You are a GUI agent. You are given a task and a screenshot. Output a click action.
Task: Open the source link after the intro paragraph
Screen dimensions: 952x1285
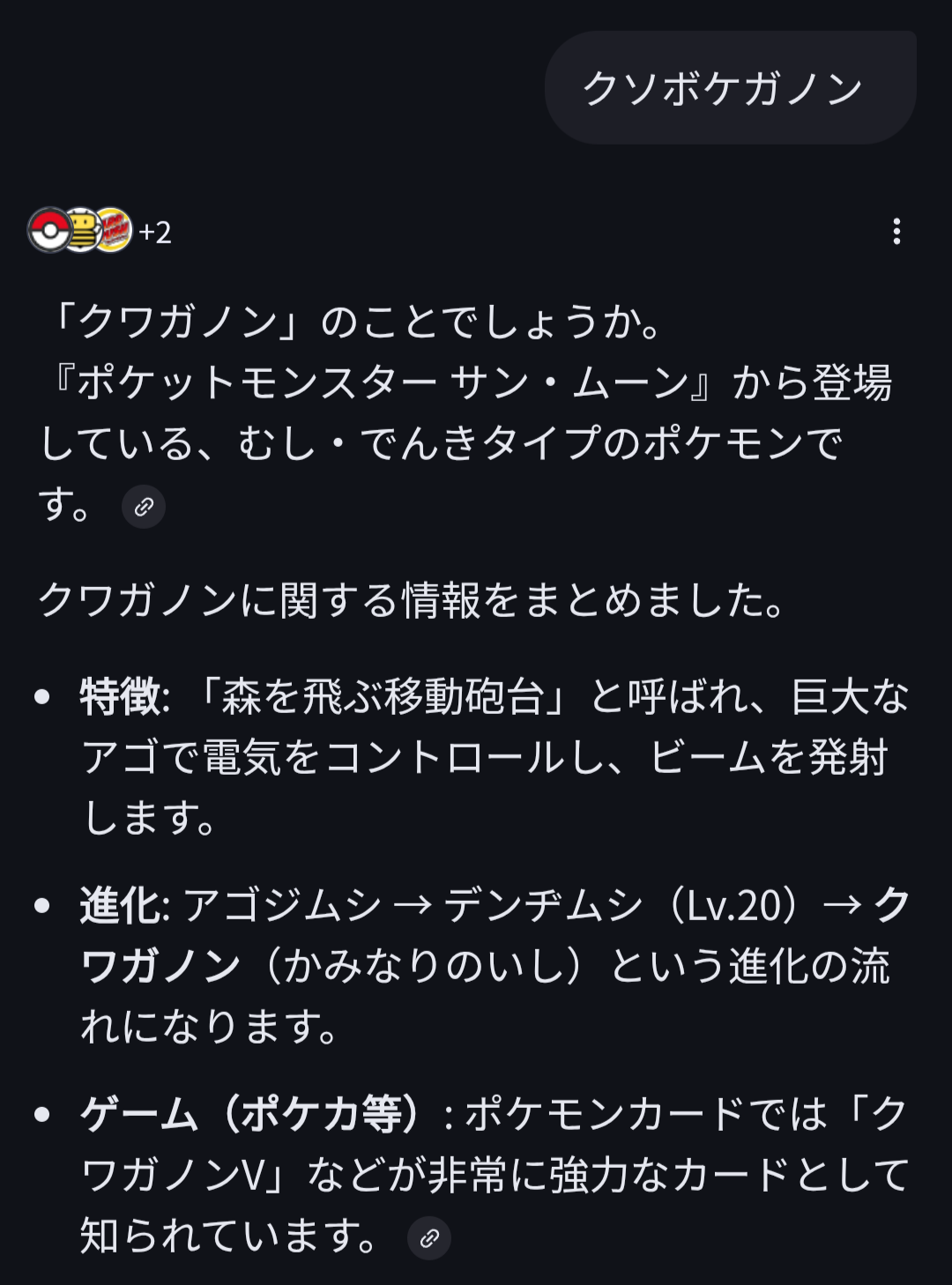(144, 507)
